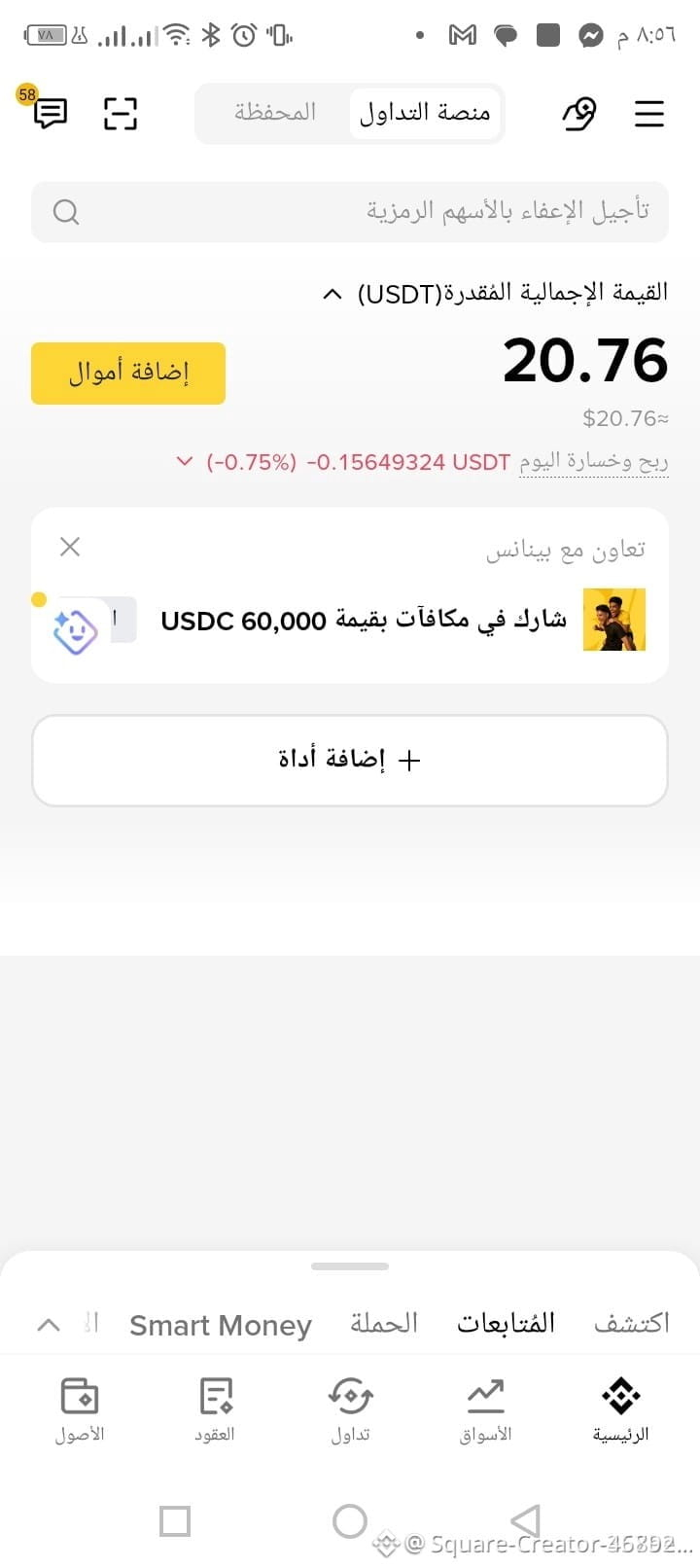Tap the إضافة أداة add widget button

[x=350, y=760]
